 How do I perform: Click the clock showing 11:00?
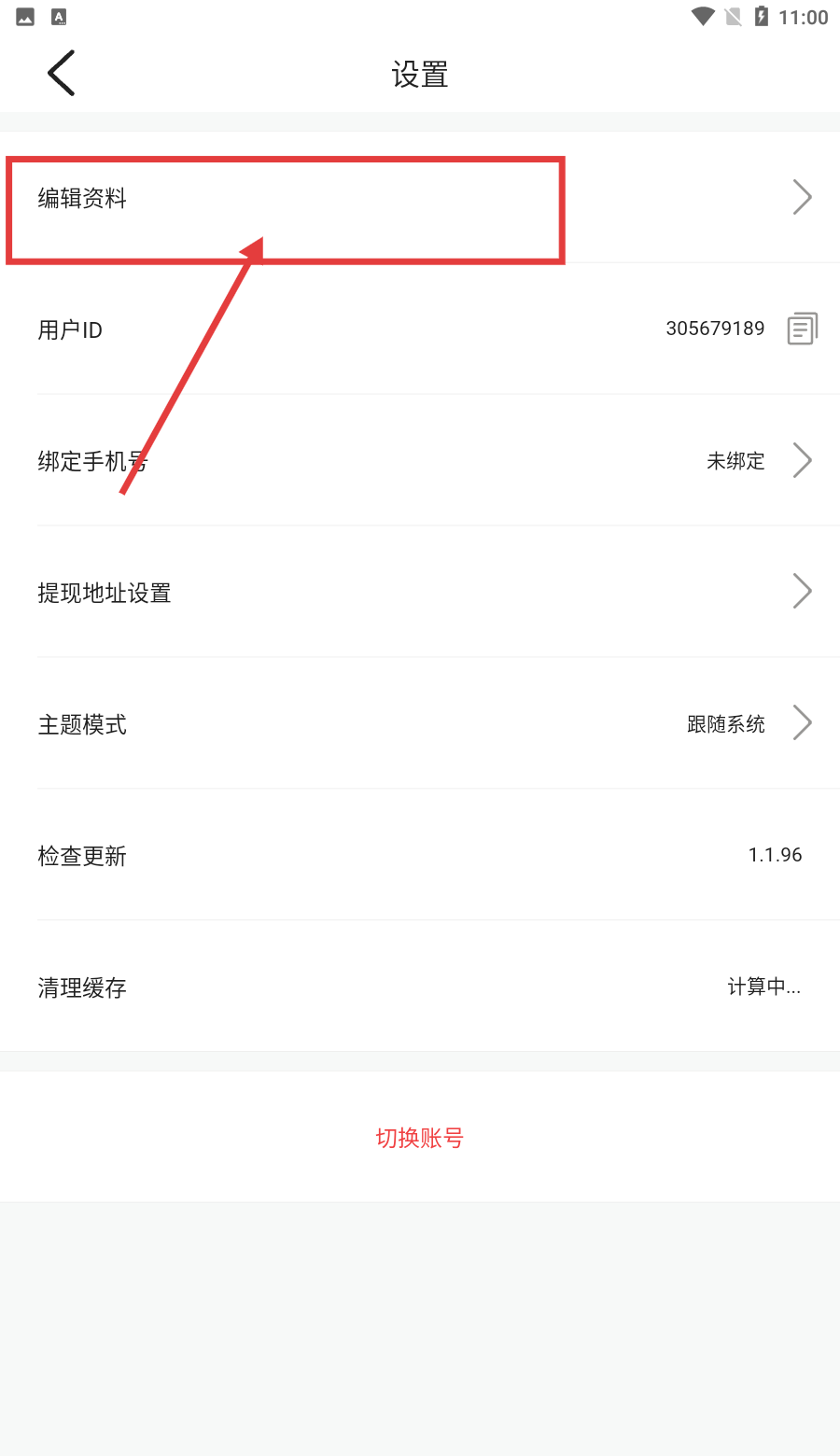[805, 16]
